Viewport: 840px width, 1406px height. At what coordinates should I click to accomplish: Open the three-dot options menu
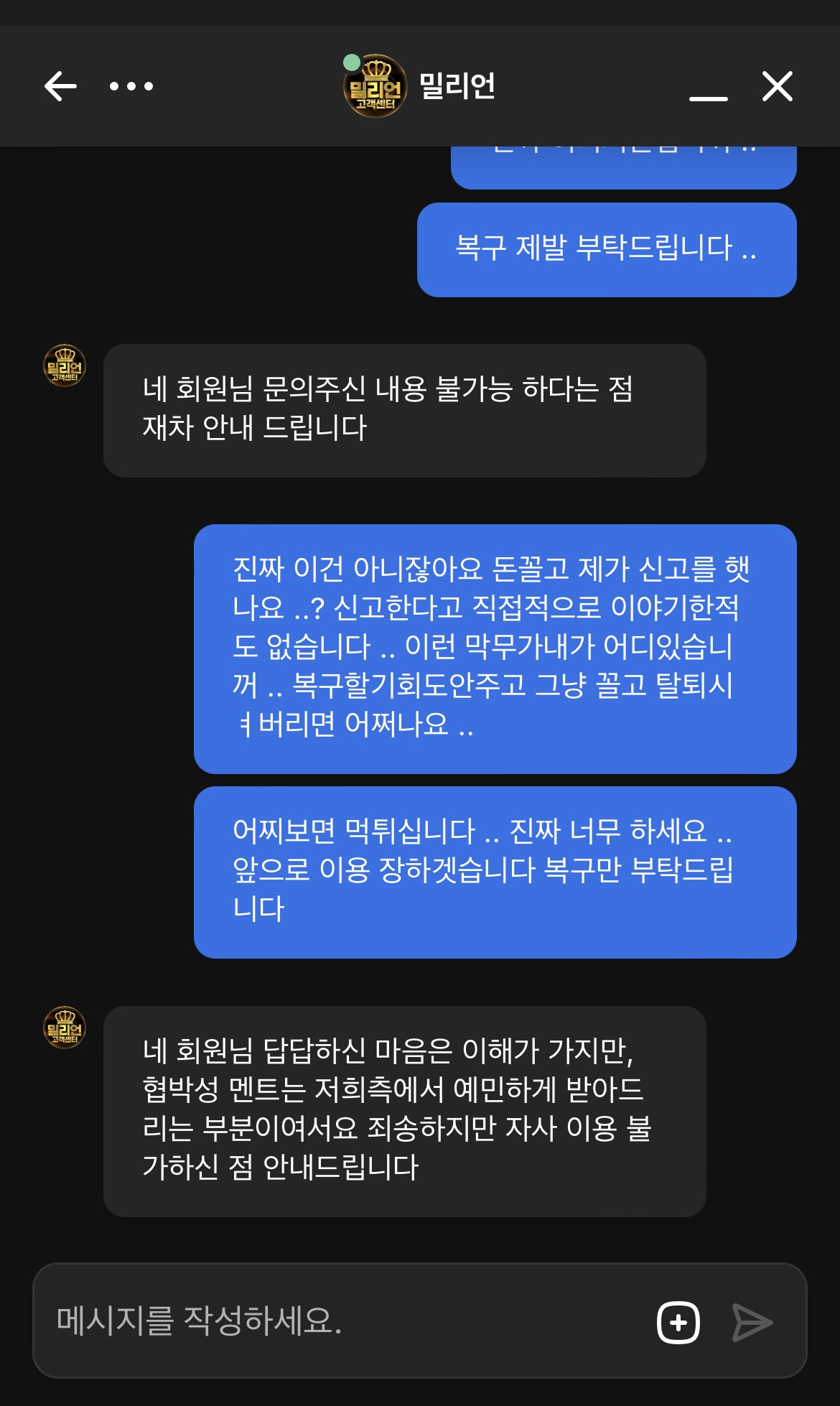click(x=131, y=86)
